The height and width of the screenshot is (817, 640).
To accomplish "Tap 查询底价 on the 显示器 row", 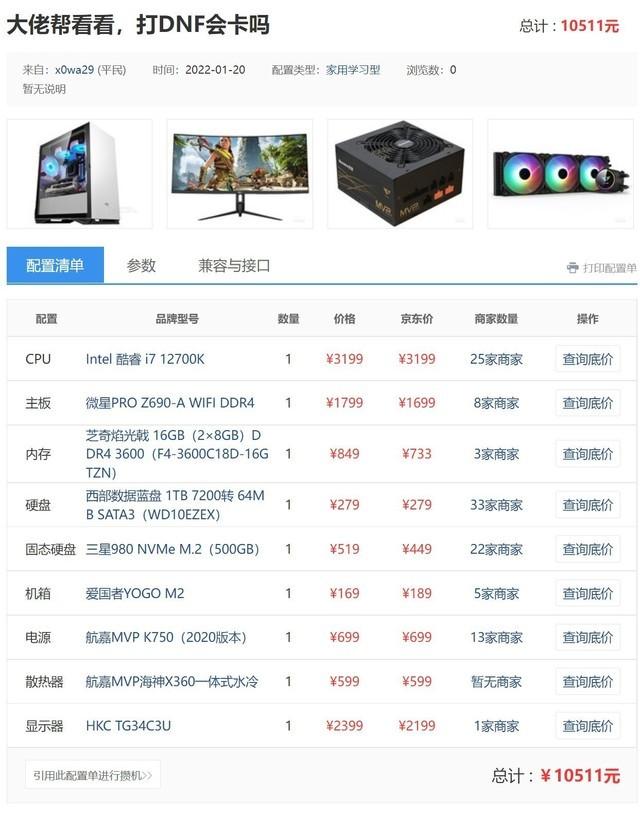I will point(587,725).
